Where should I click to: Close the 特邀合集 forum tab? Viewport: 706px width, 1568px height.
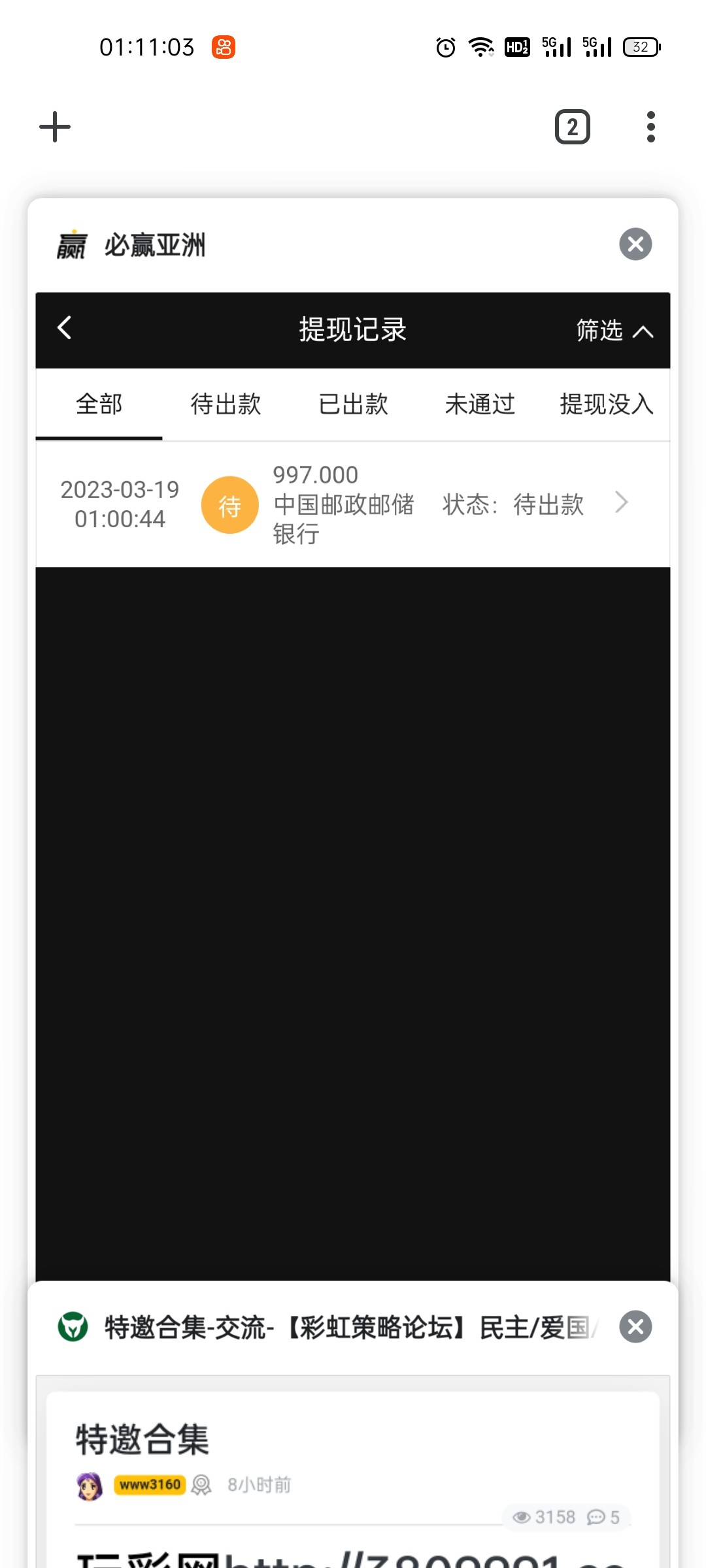(x=635, y=1327)
